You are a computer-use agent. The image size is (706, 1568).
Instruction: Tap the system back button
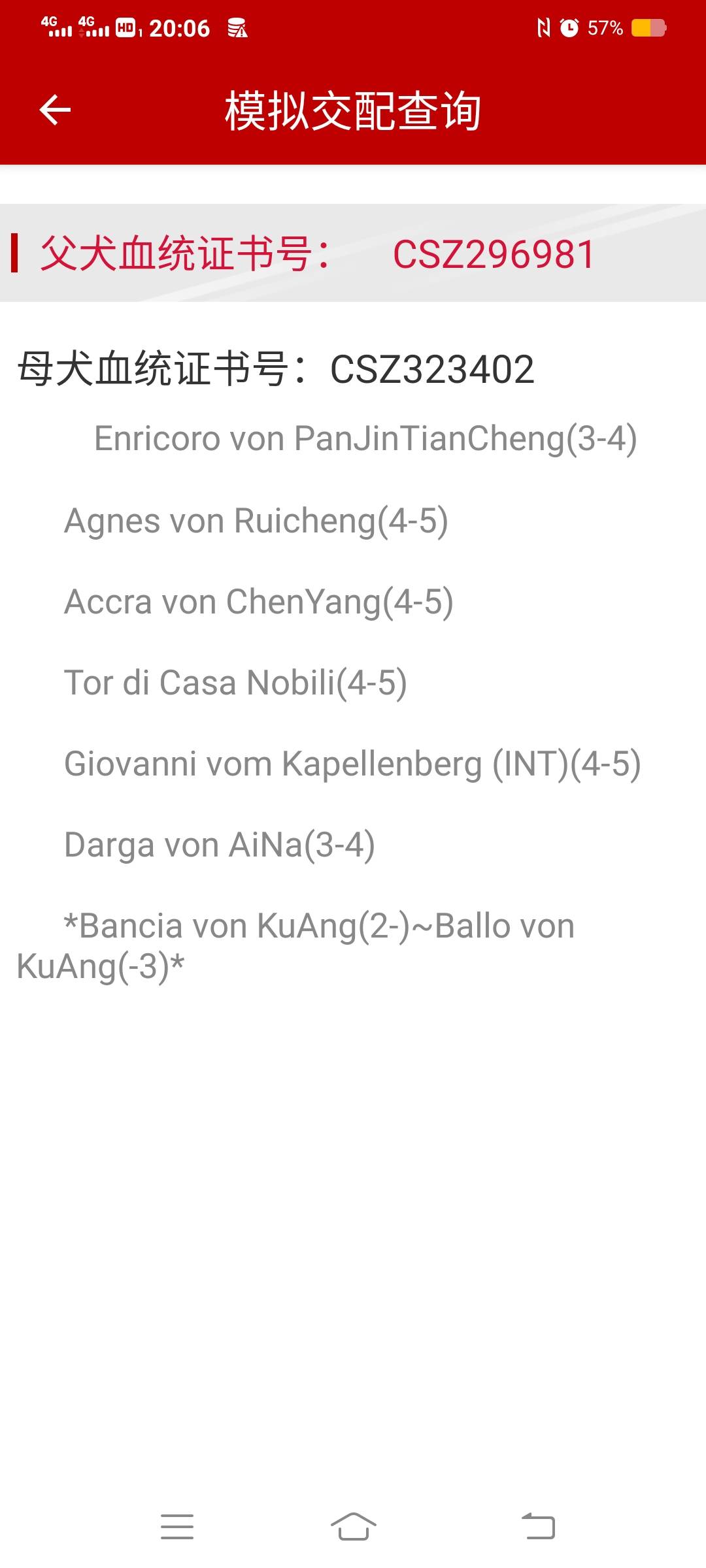tap(538, 1526)
